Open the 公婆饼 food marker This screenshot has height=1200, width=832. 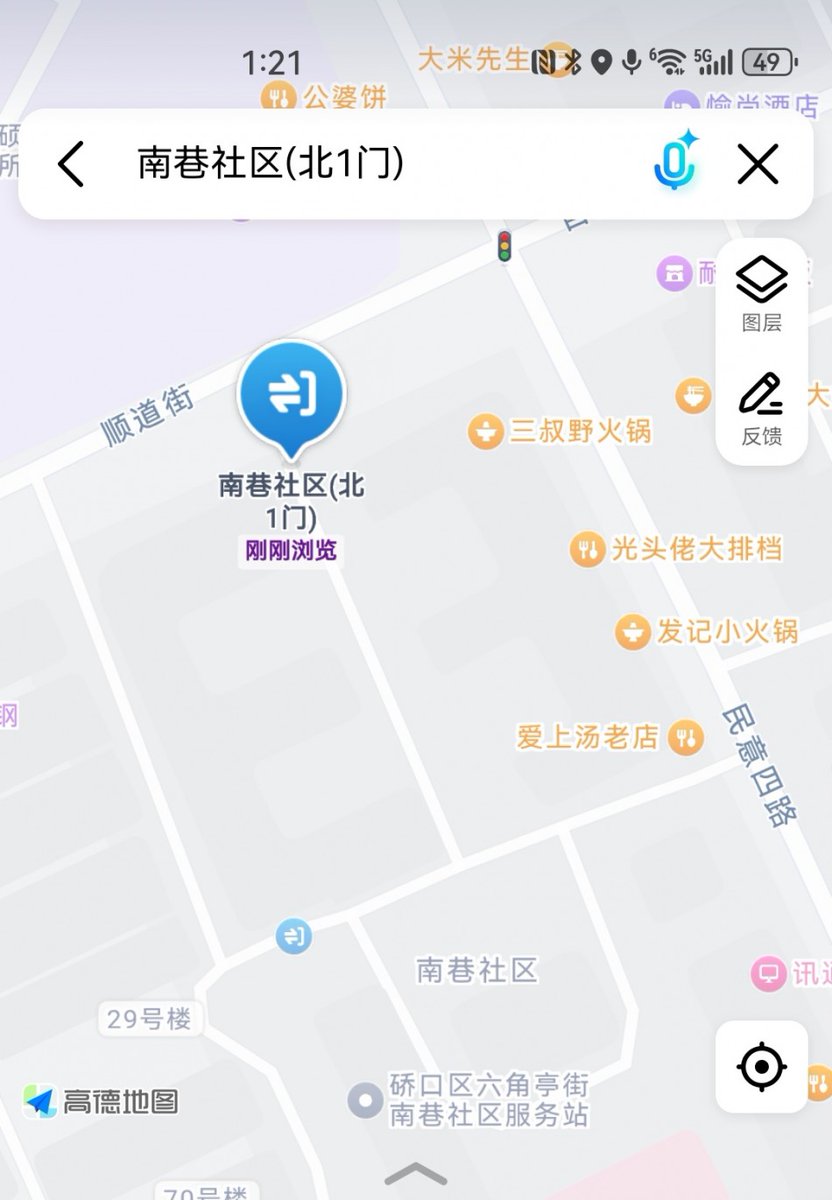(x=277, y=97)
